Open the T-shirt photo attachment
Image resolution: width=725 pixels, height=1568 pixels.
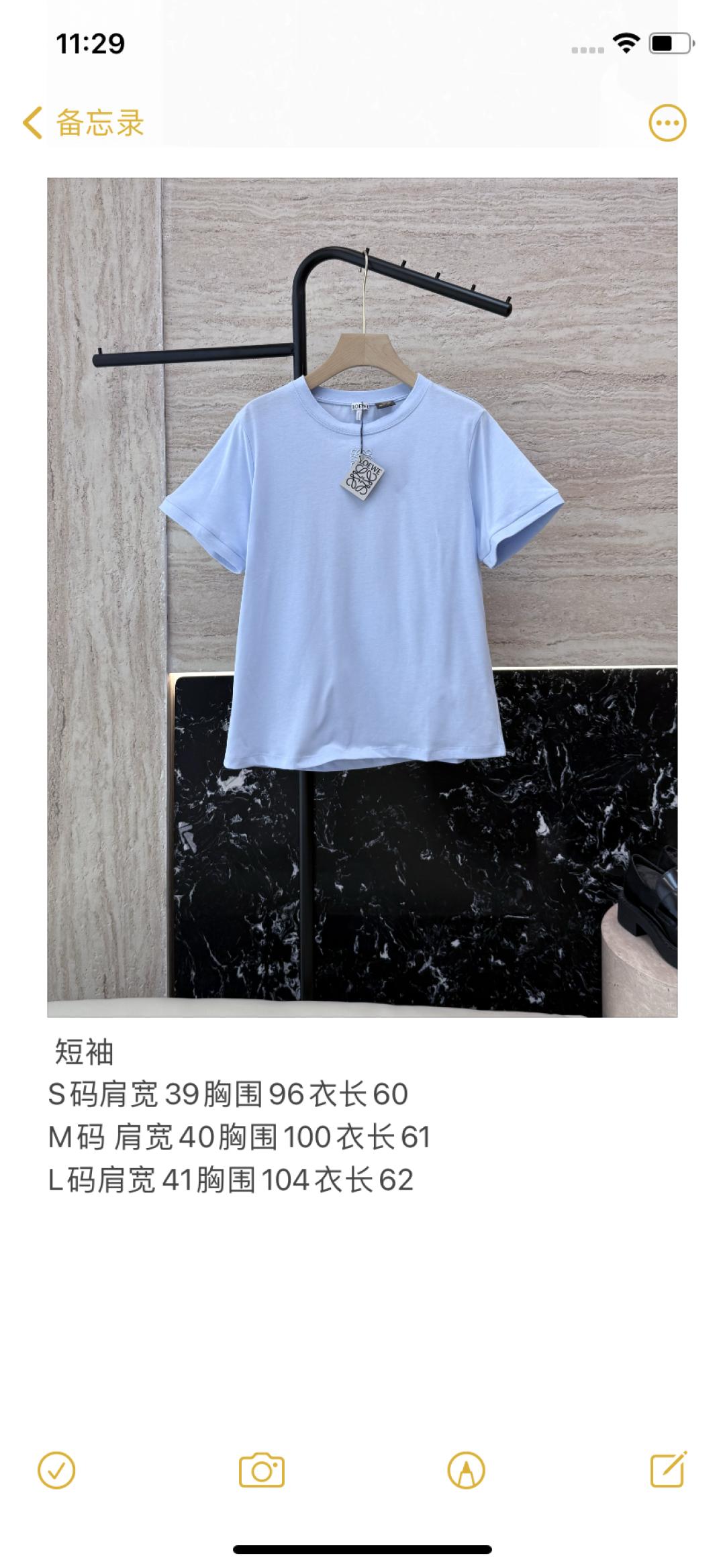click(362, 597)
